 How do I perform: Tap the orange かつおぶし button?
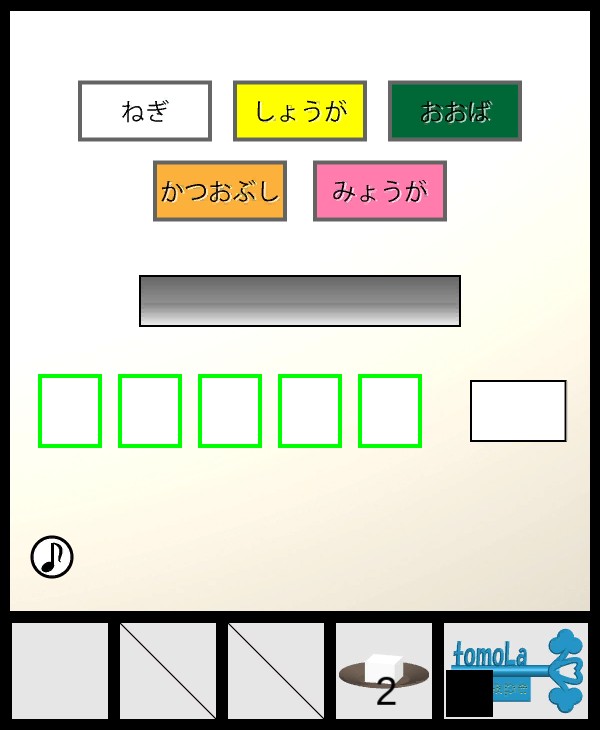(x=220, y=191)
